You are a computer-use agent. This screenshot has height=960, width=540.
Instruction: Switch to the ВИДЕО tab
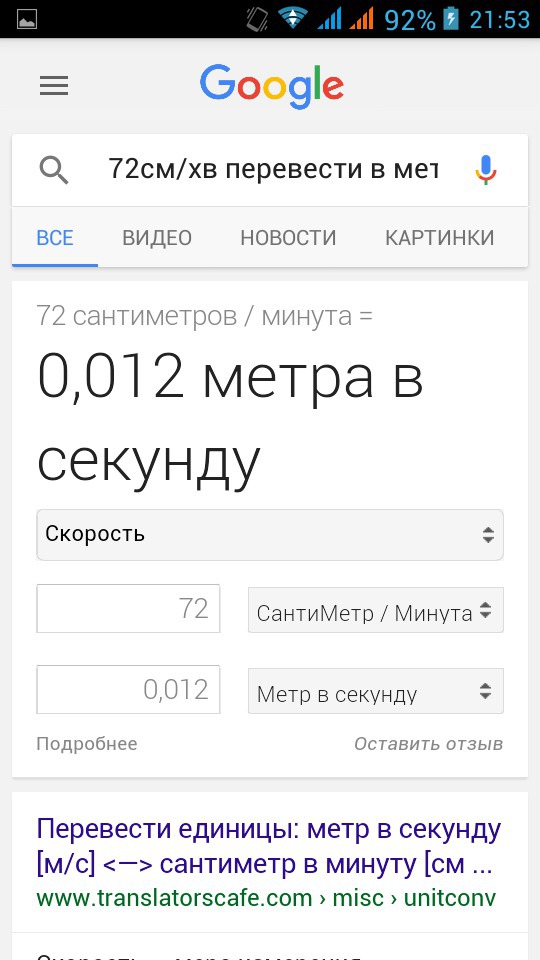157,238
